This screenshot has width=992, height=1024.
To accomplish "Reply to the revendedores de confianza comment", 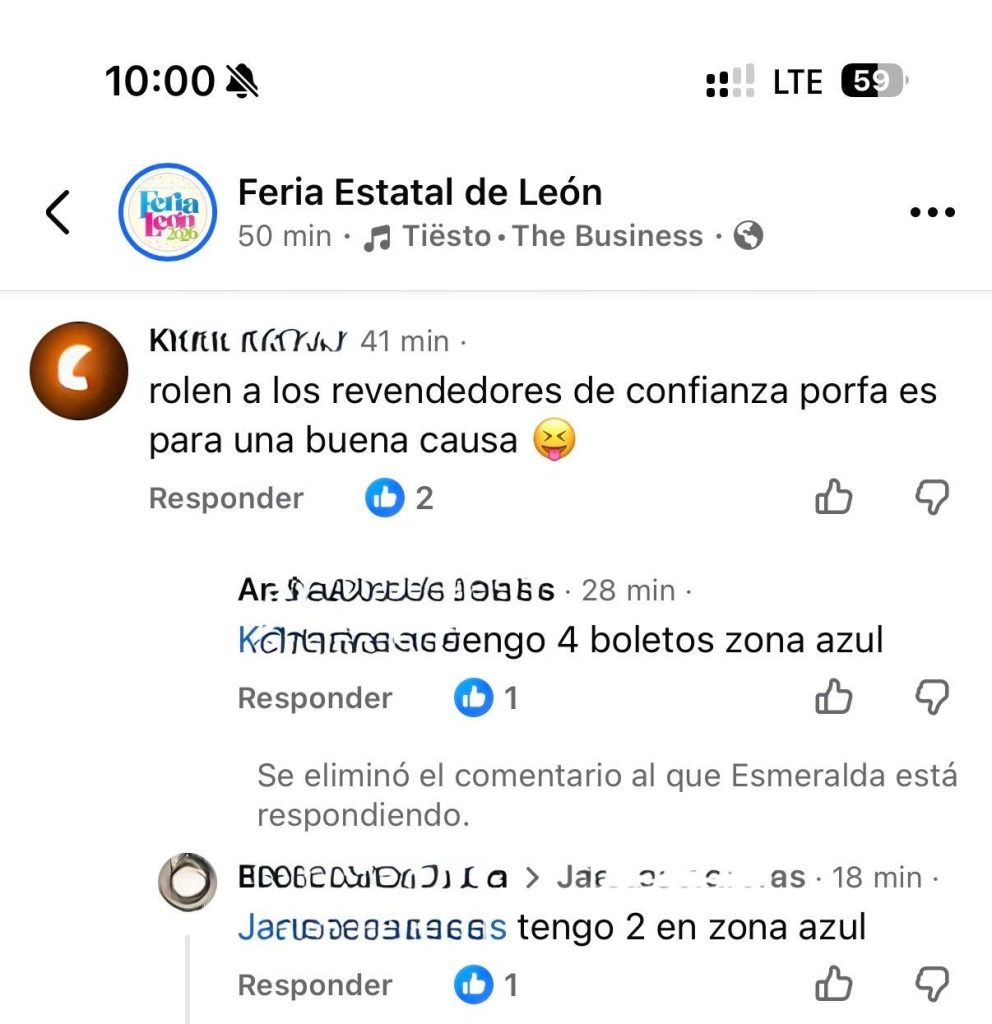I will [x=226, y=498].
